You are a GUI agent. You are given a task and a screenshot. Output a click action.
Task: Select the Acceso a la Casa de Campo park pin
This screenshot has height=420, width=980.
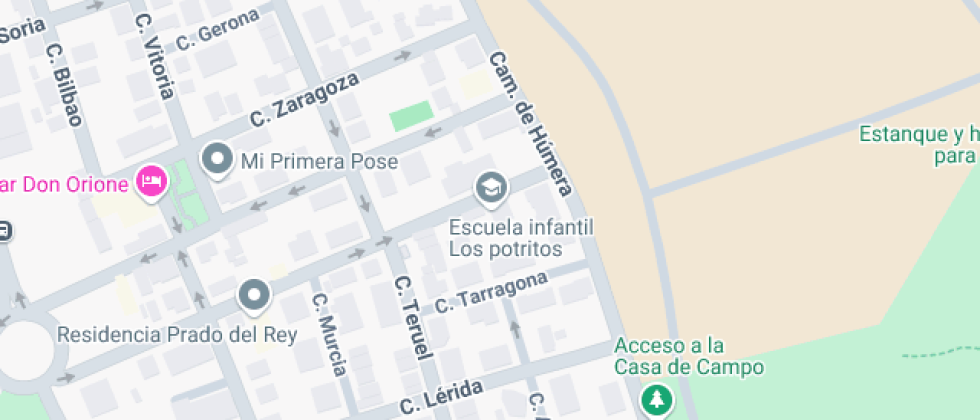pyautogui.click(x=657, y=400)
